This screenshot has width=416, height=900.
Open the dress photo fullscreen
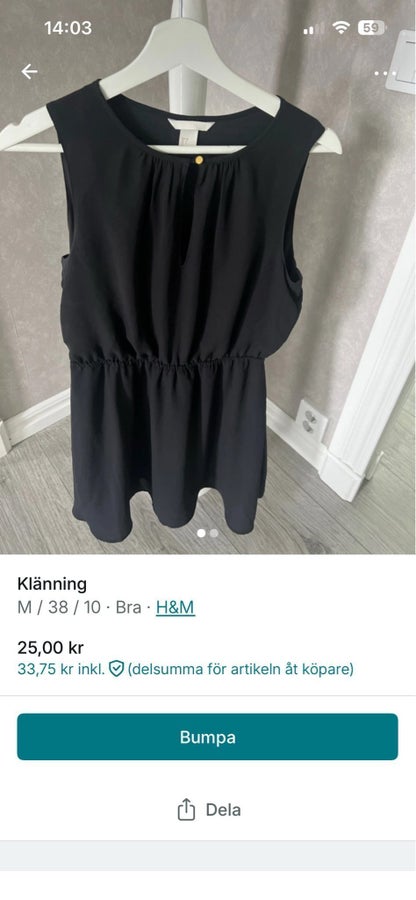(208, 277)
